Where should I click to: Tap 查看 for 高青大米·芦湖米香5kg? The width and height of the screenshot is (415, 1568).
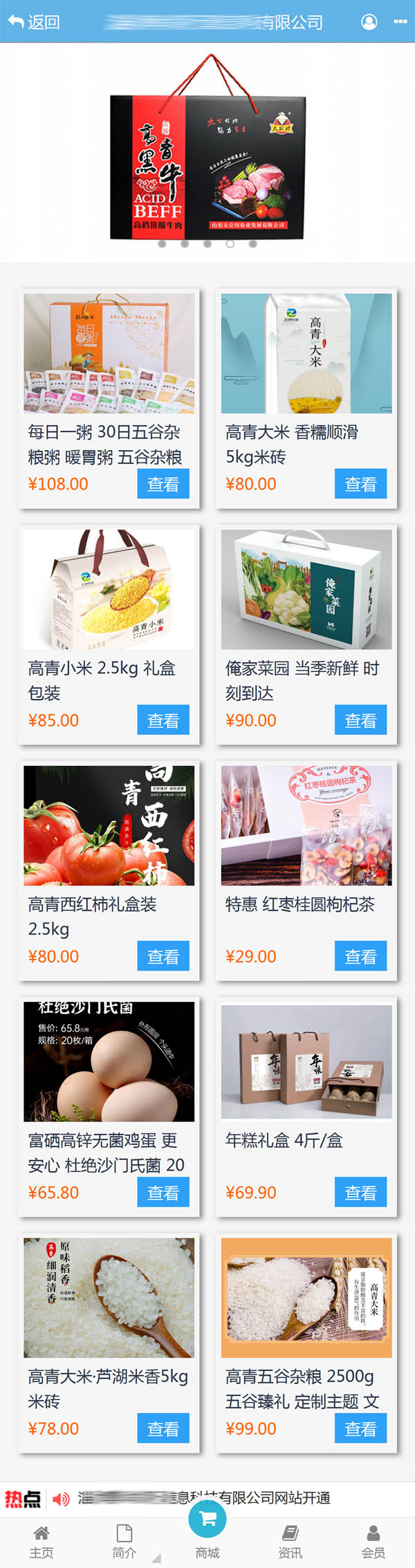pos(163,1428)
